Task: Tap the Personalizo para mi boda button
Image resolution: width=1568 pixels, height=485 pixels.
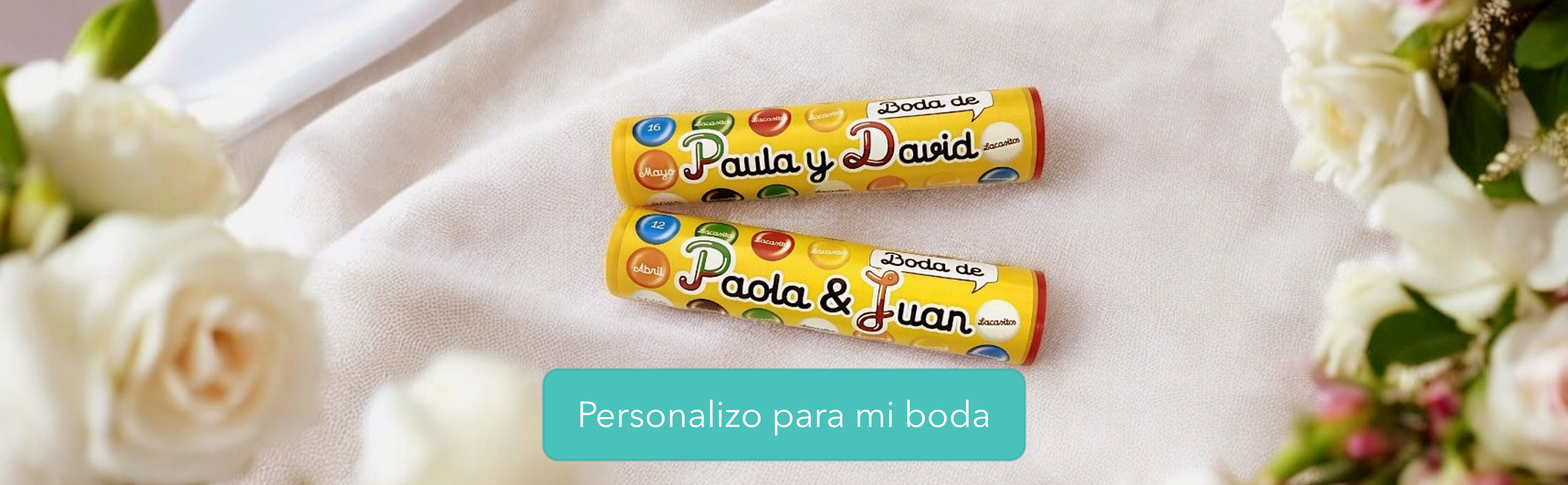Action: point(783,414)
